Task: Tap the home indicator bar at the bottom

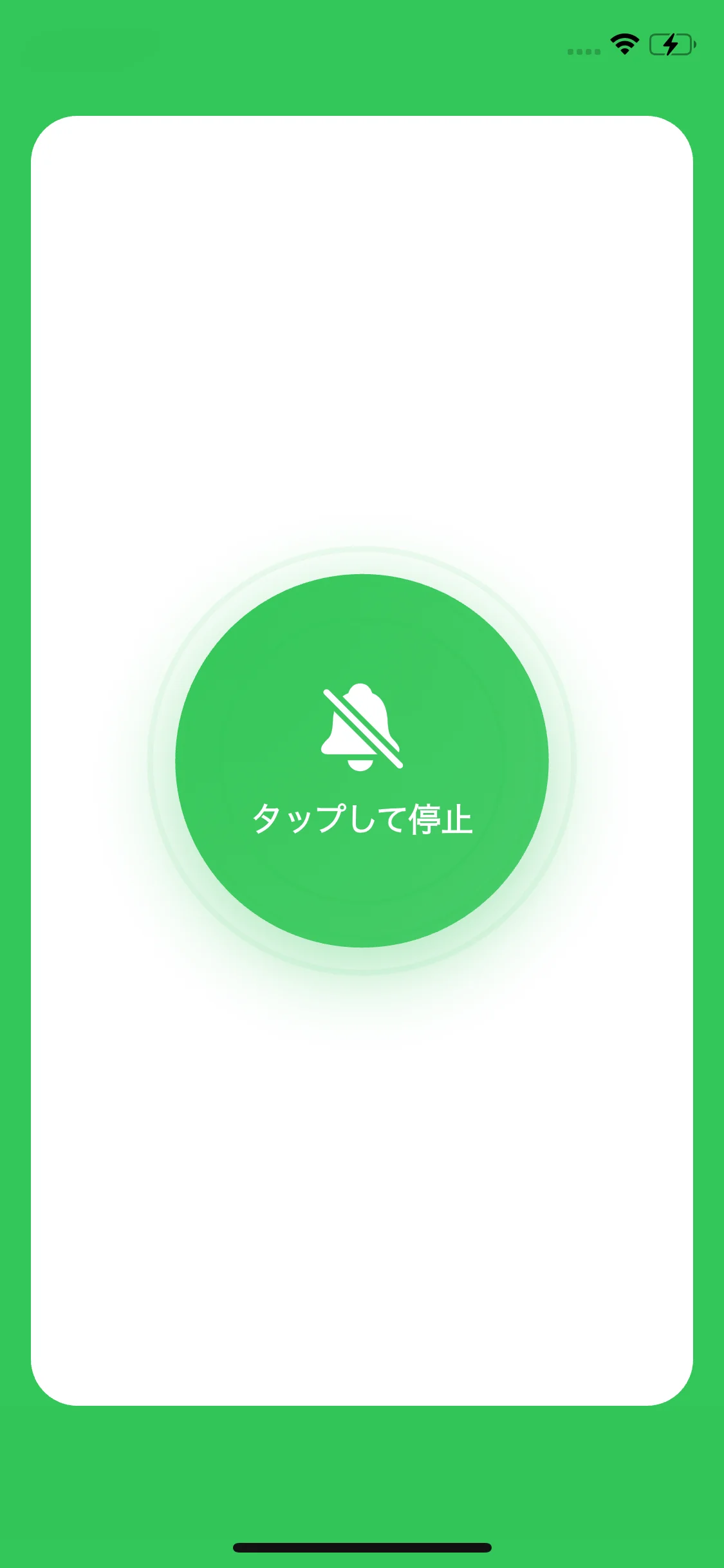Action: click(362, 1546)
